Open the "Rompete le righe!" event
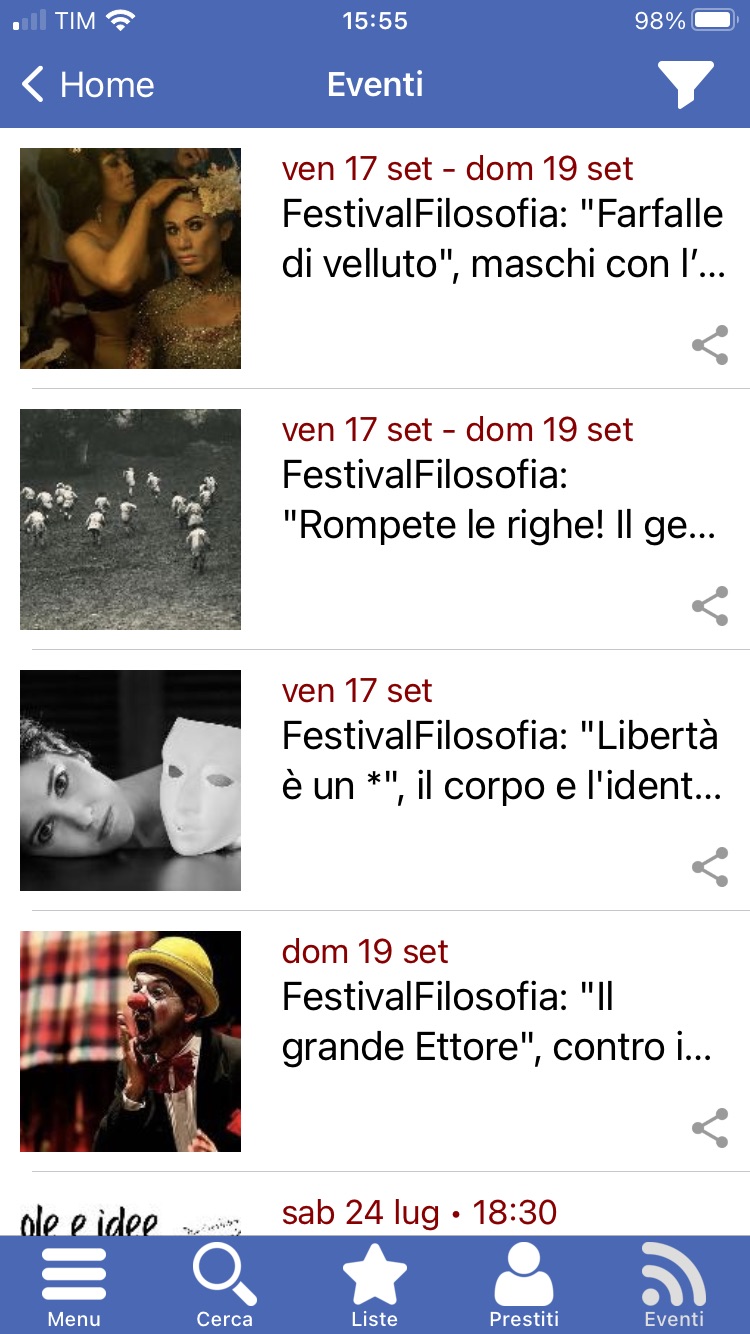 (x=498, y=500)
